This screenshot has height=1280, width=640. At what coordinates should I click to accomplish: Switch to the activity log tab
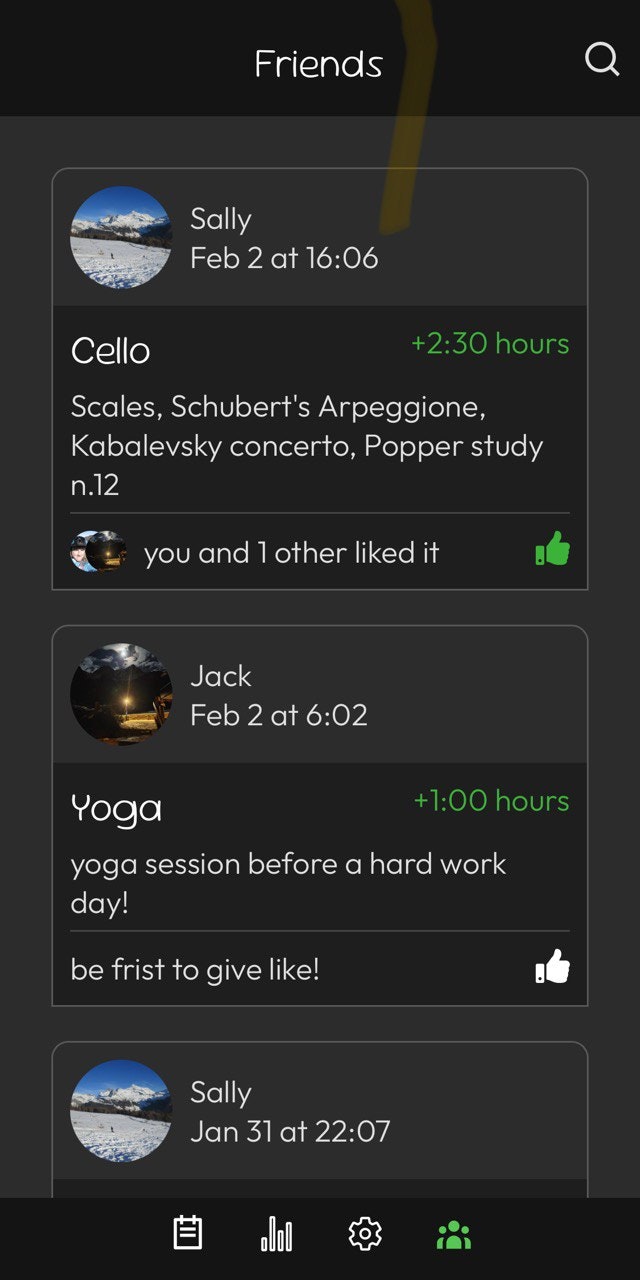[x=188, y=1234]
